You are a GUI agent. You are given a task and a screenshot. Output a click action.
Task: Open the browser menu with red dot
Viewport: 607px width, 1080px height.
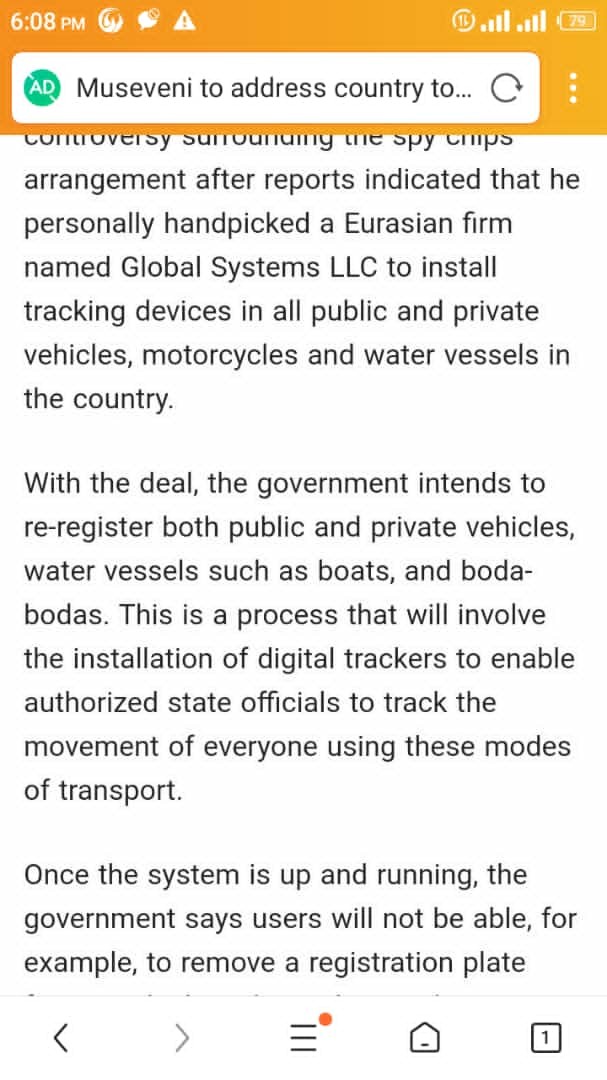point(304,1038)
